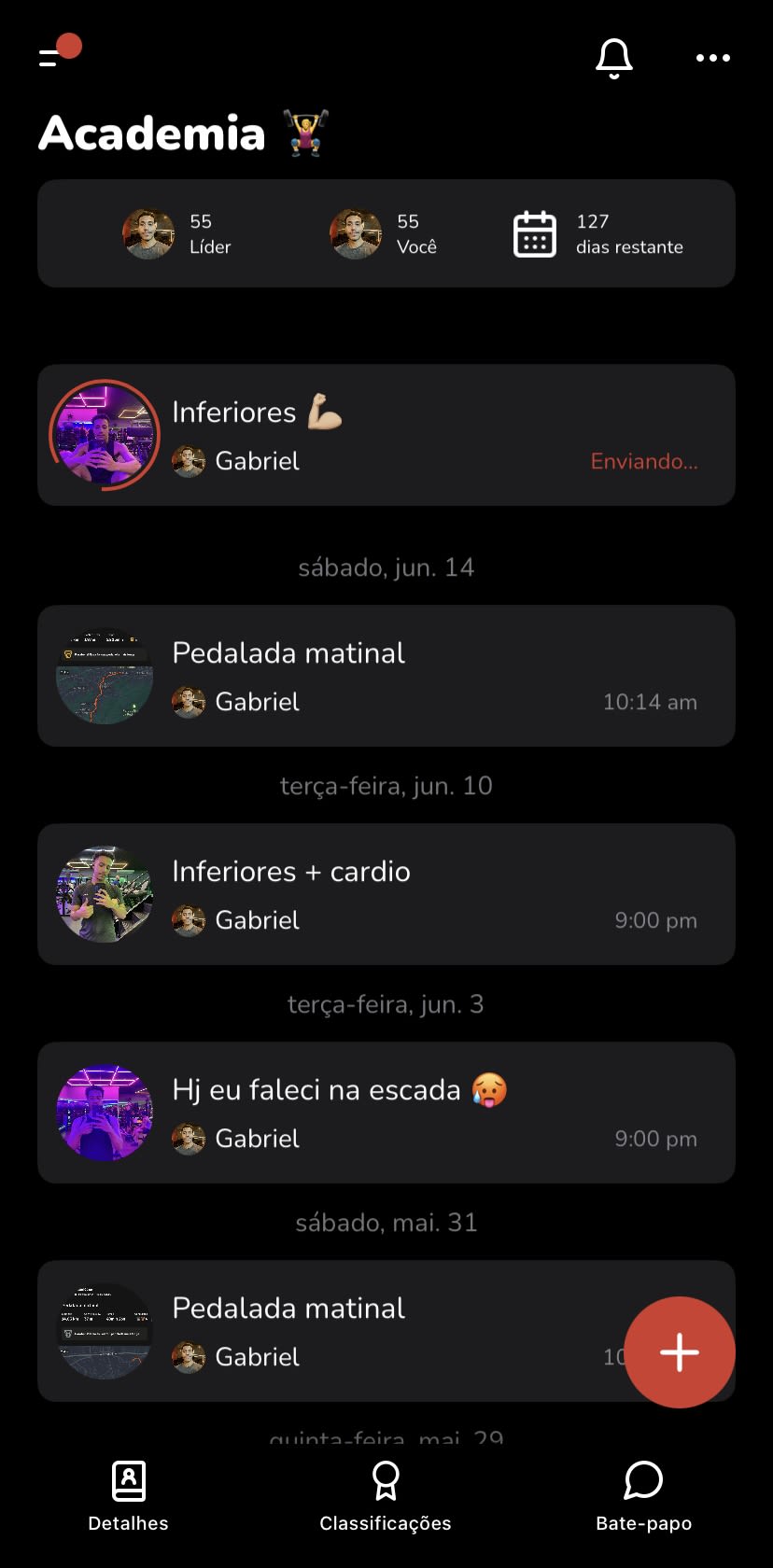Switch to the Classificações tab

tap(386, 1496)
